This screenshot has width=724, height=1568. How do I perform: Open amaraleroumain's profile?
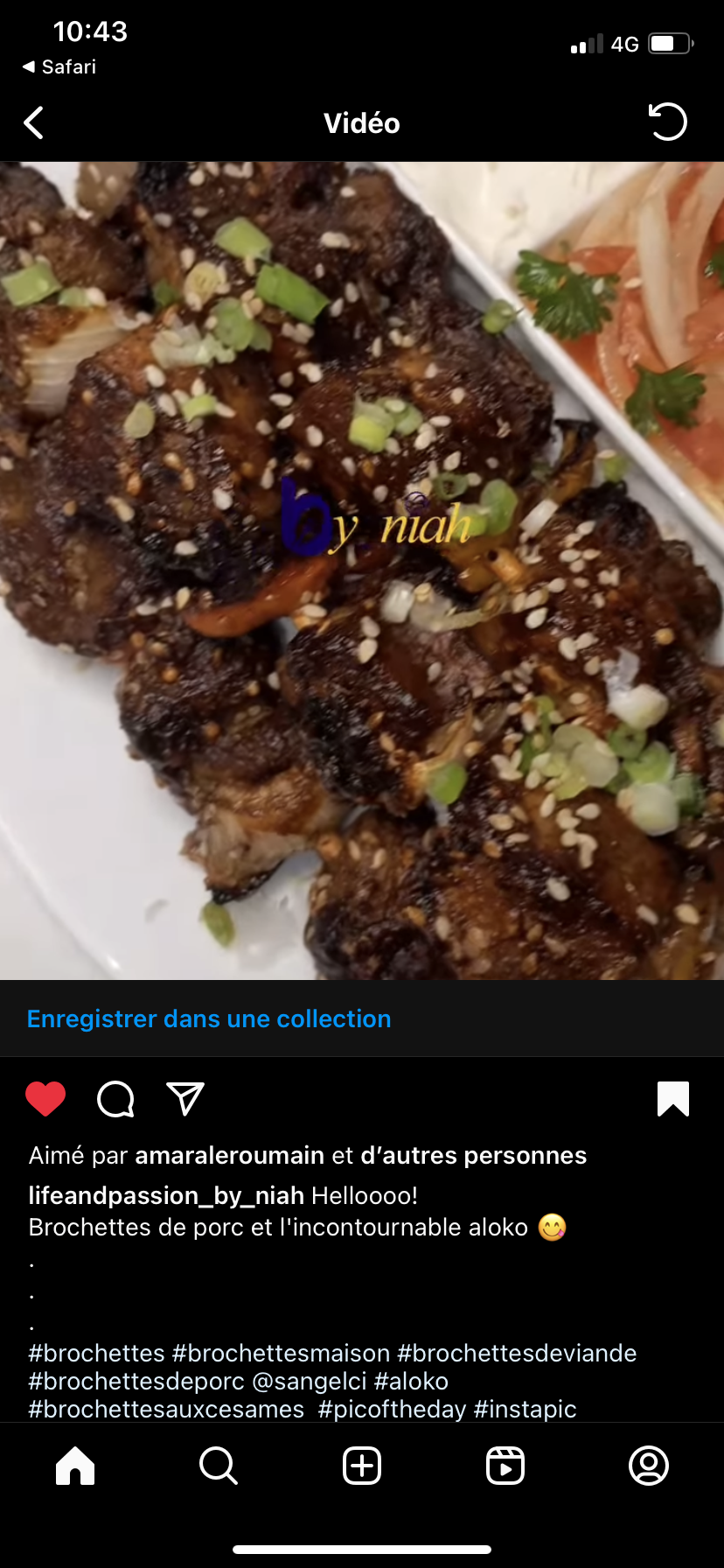(x=229, y=1156)
